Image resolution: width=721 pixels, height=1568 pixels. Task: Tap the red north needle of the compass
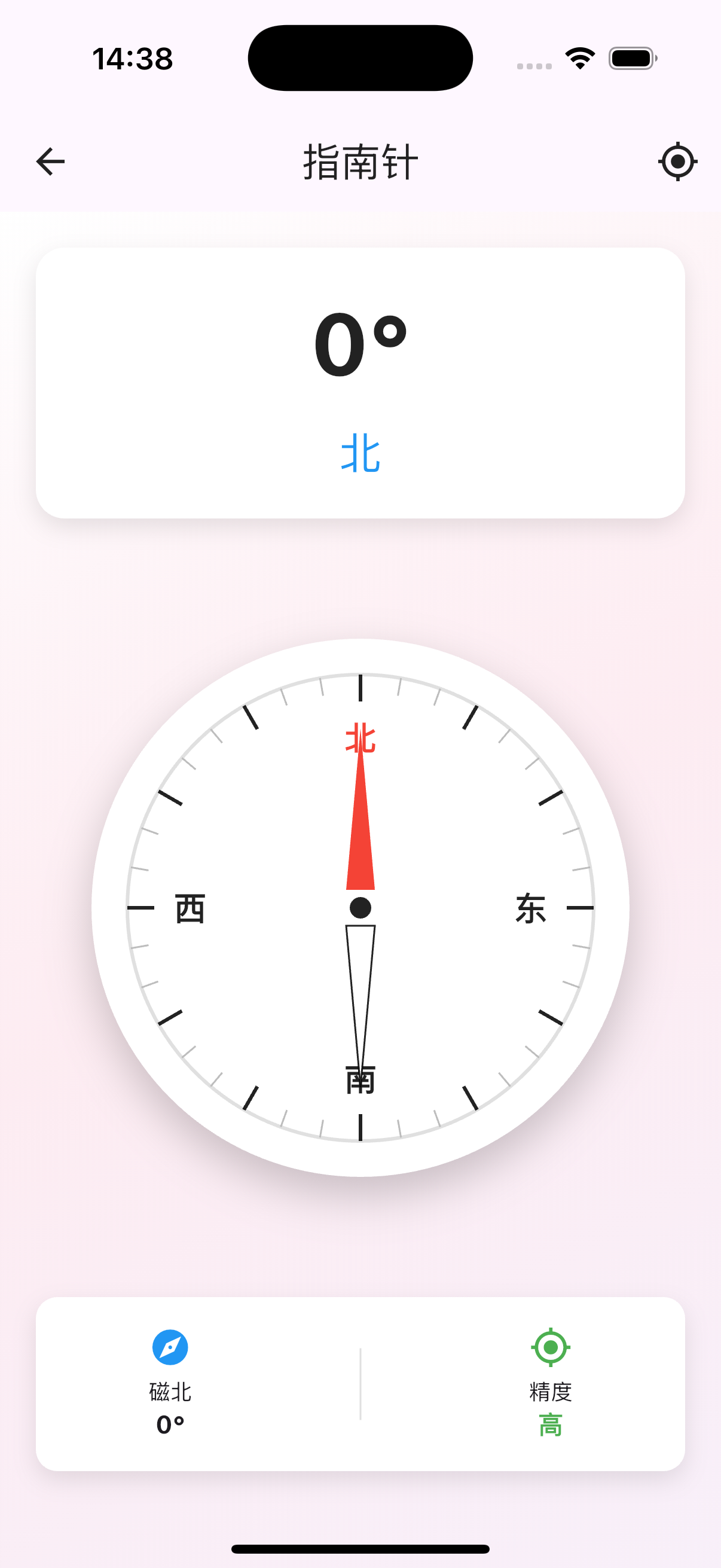pos(361,834)
